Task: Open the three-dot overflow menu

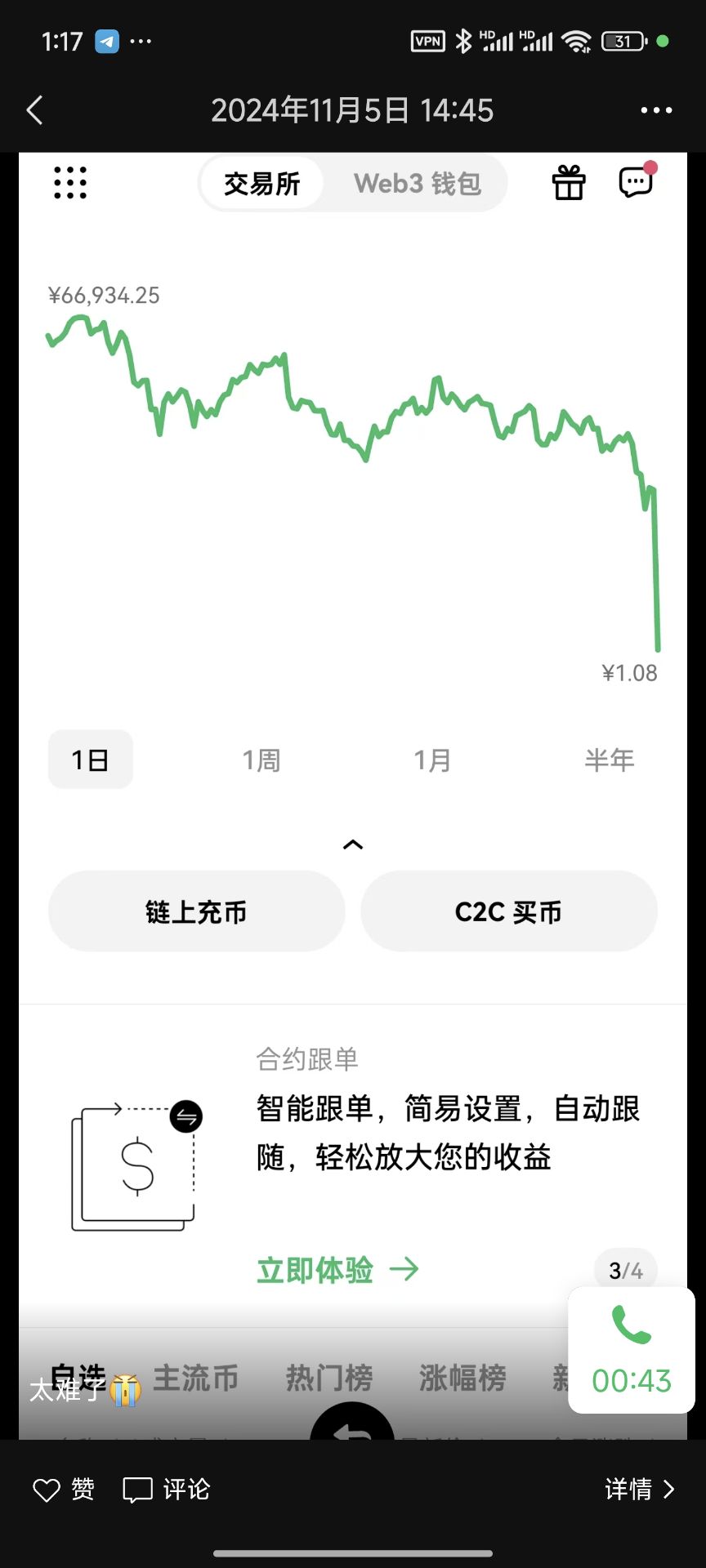Action: (656, 110)
